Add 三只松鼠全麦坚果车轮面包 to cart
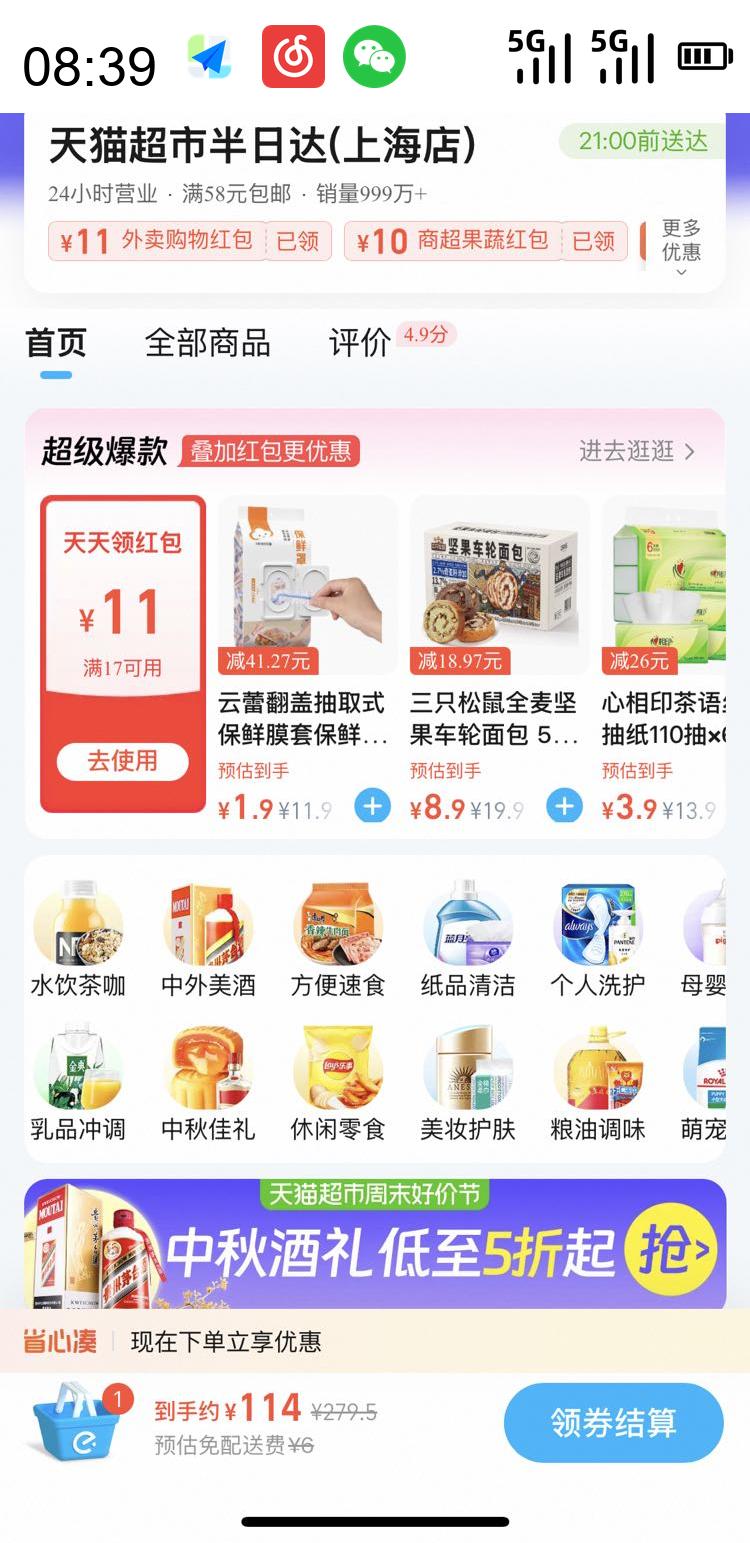The image size is (750, 1543). [x=565, y=805]
